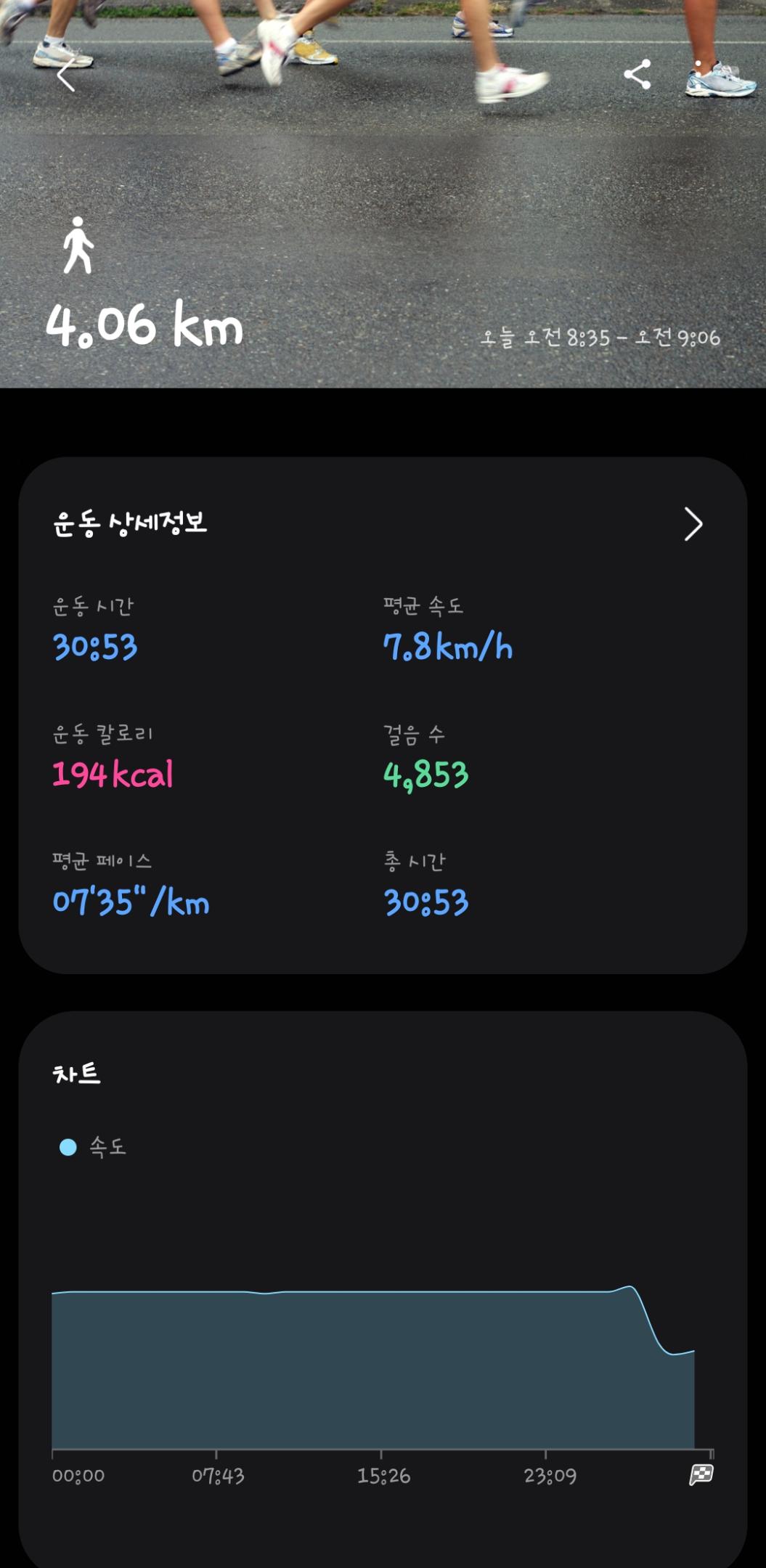Go back using the top-left arrow
Viewport: 766px width, 1568px height.
tap(66, 75)
